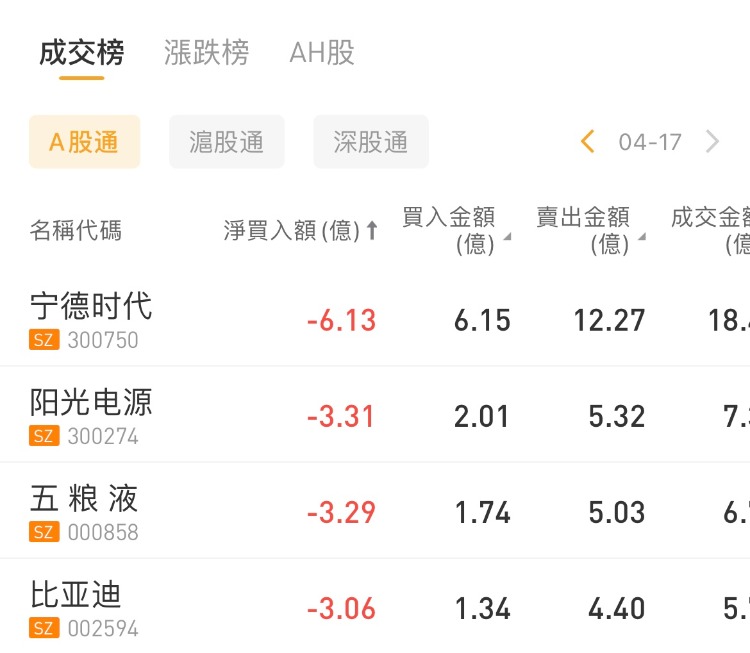Select the 滬股通 filter chip

[x=227, y=142]
